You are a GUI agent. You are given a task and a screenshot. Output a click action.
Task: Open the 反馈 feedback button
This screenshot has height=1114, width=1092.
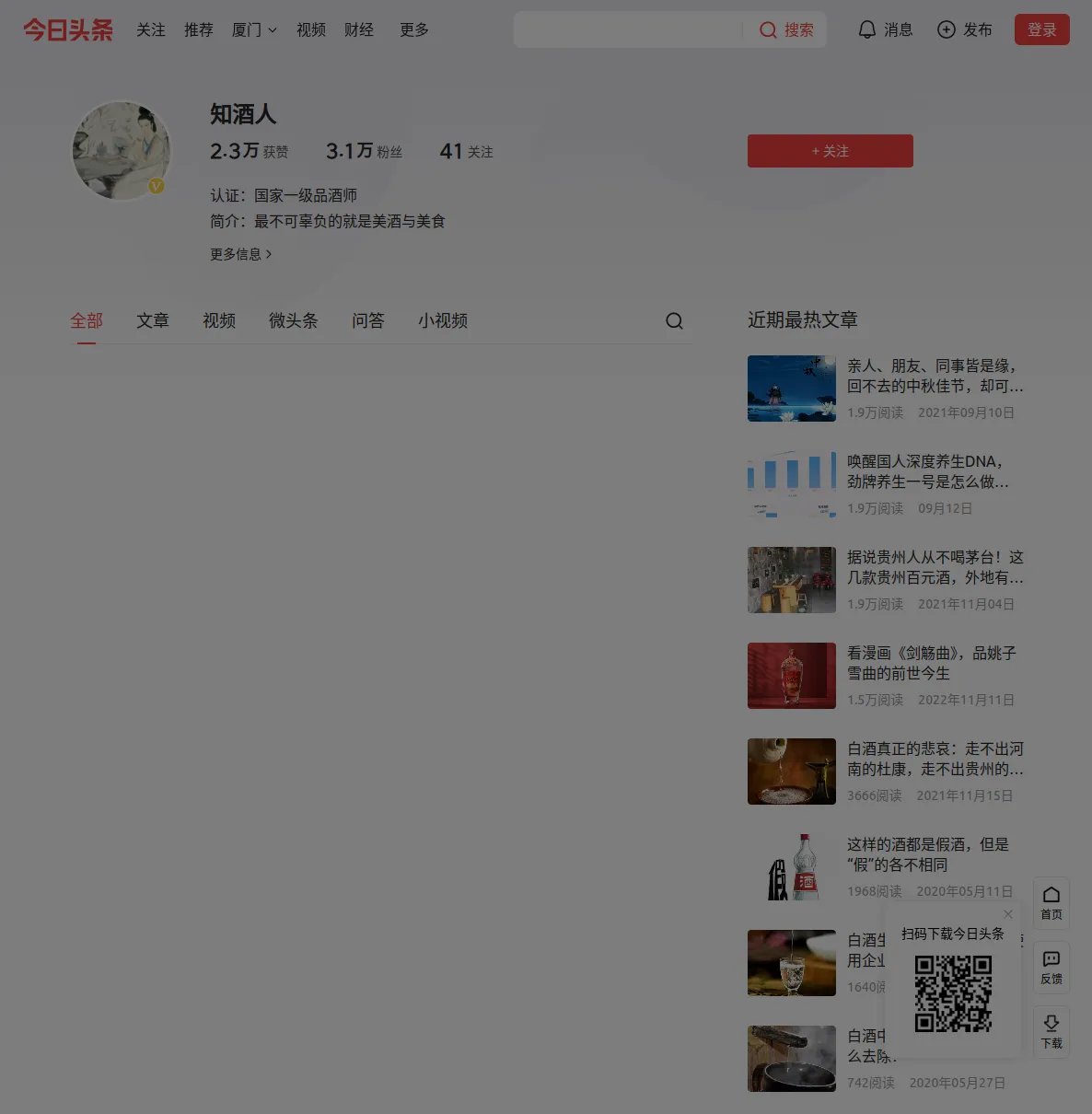[1051, 967]
